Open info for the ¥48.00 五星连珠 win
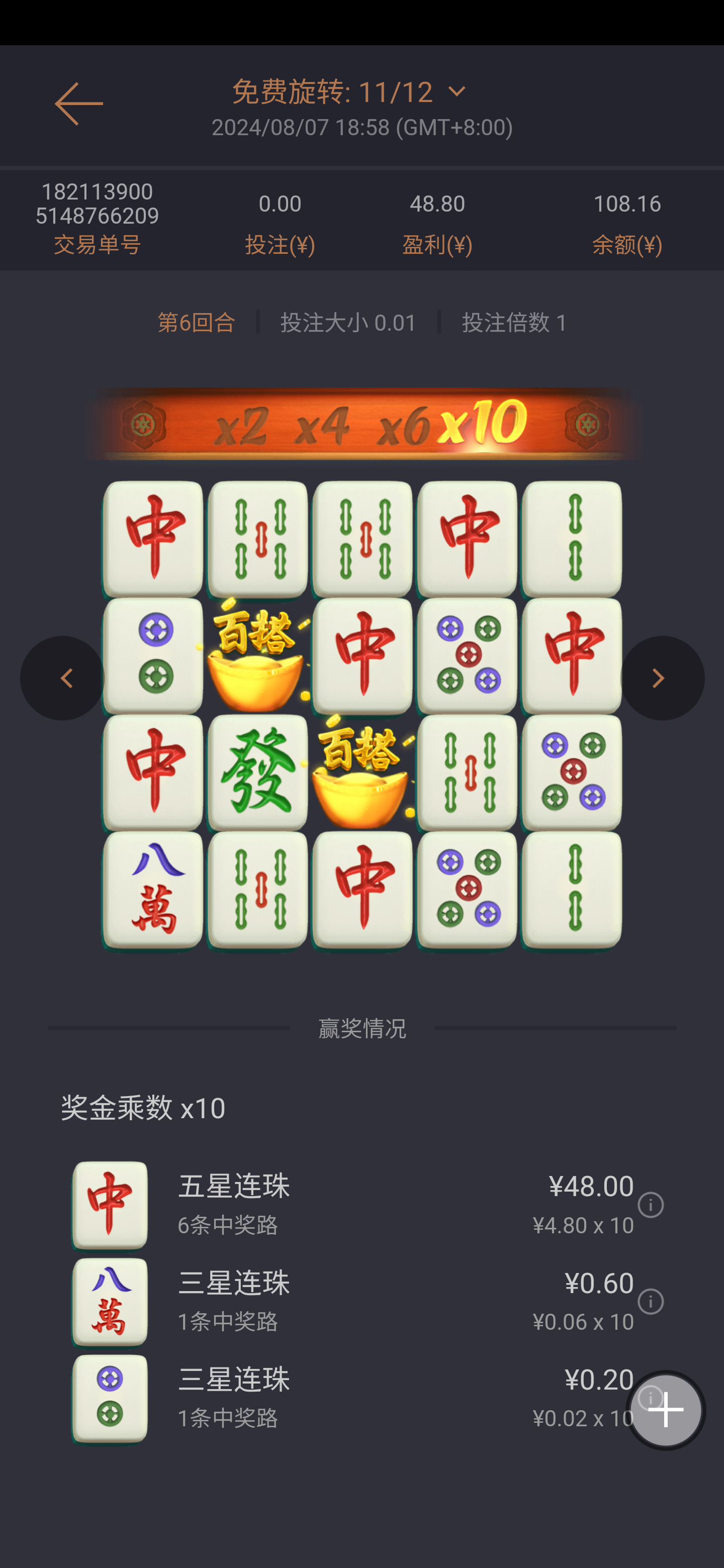The height and width of the screenshot is (1568, 724). pos(650,1205)
